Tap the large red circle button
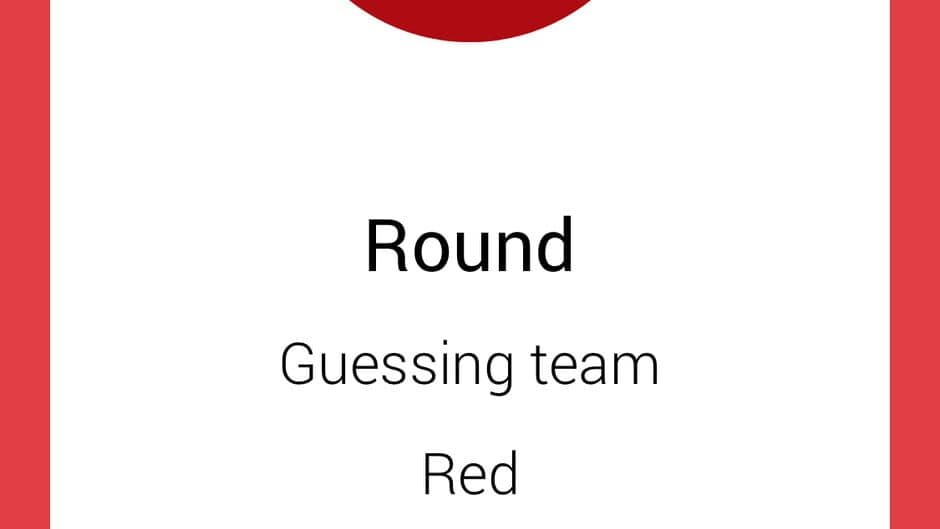Viewport: 940px width, 529px height. (x=470, y=15)
